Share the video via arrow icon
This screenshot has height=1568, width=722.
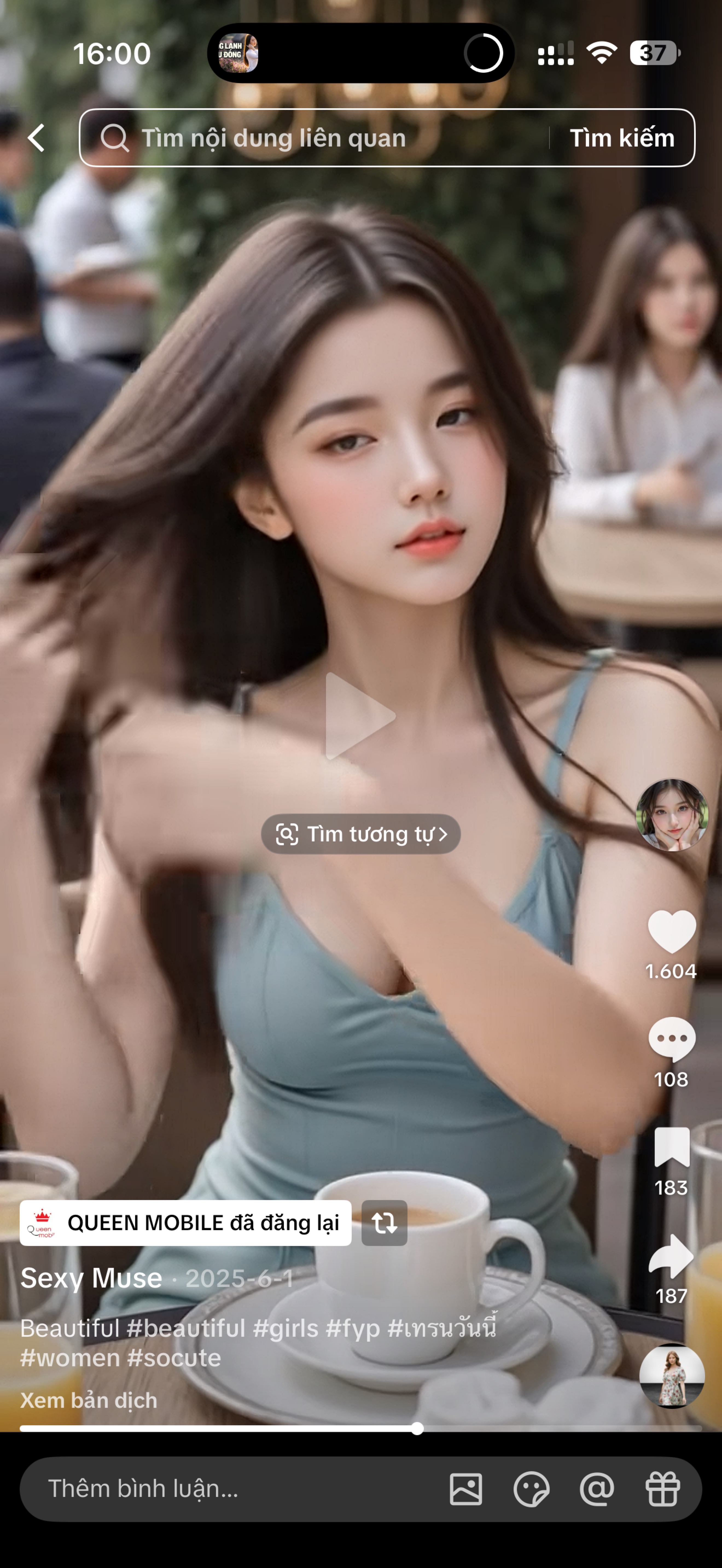pos(671,1256)
